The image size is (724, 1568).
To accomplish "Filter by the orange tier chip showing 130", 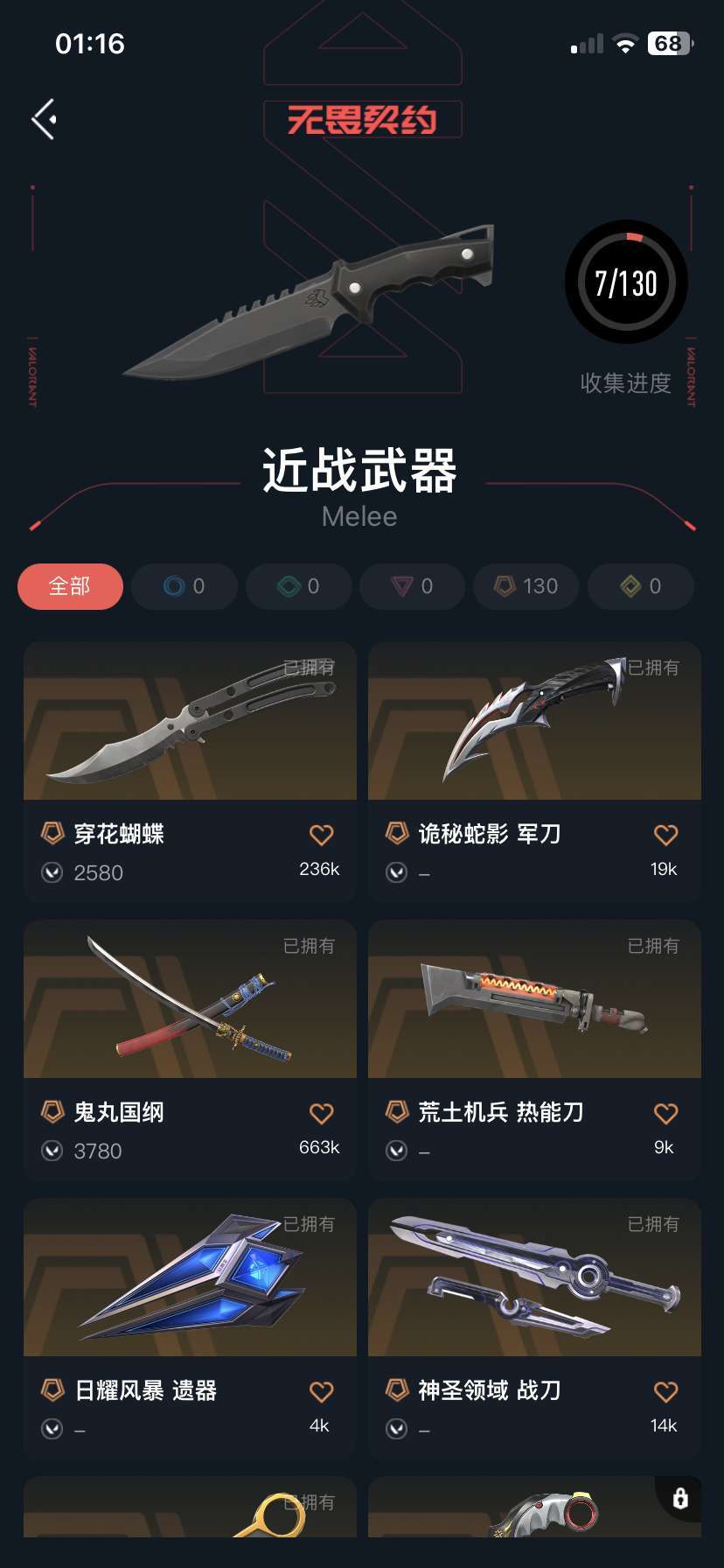I will (526, 586).
